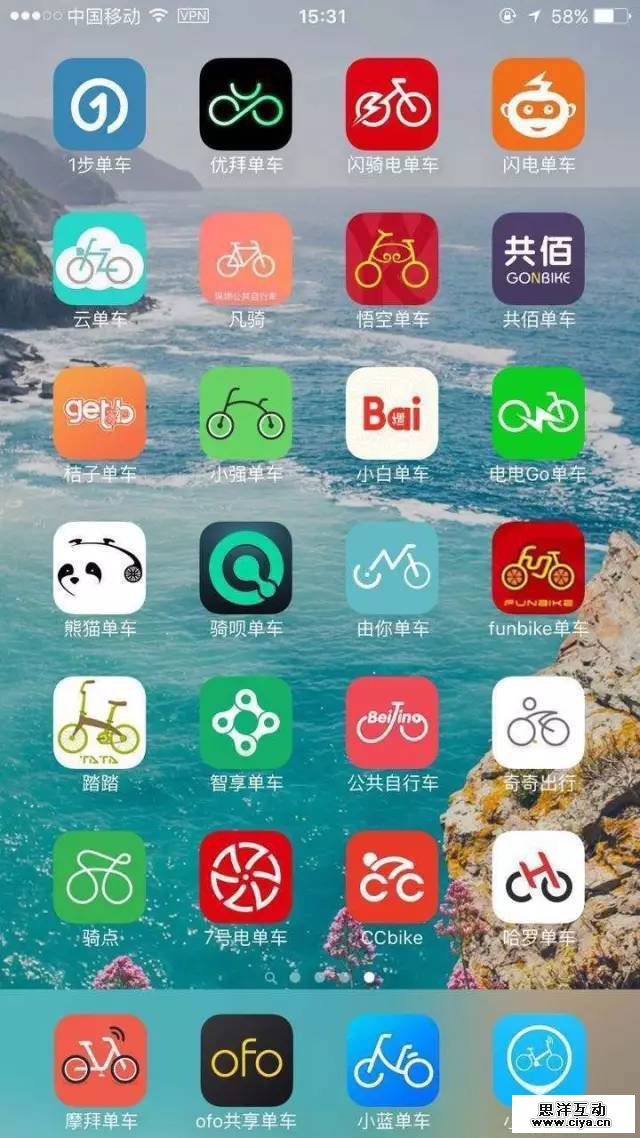Open 桔子单车 app
Viewport: 640px width, 1138px height.
pos(99,413)
